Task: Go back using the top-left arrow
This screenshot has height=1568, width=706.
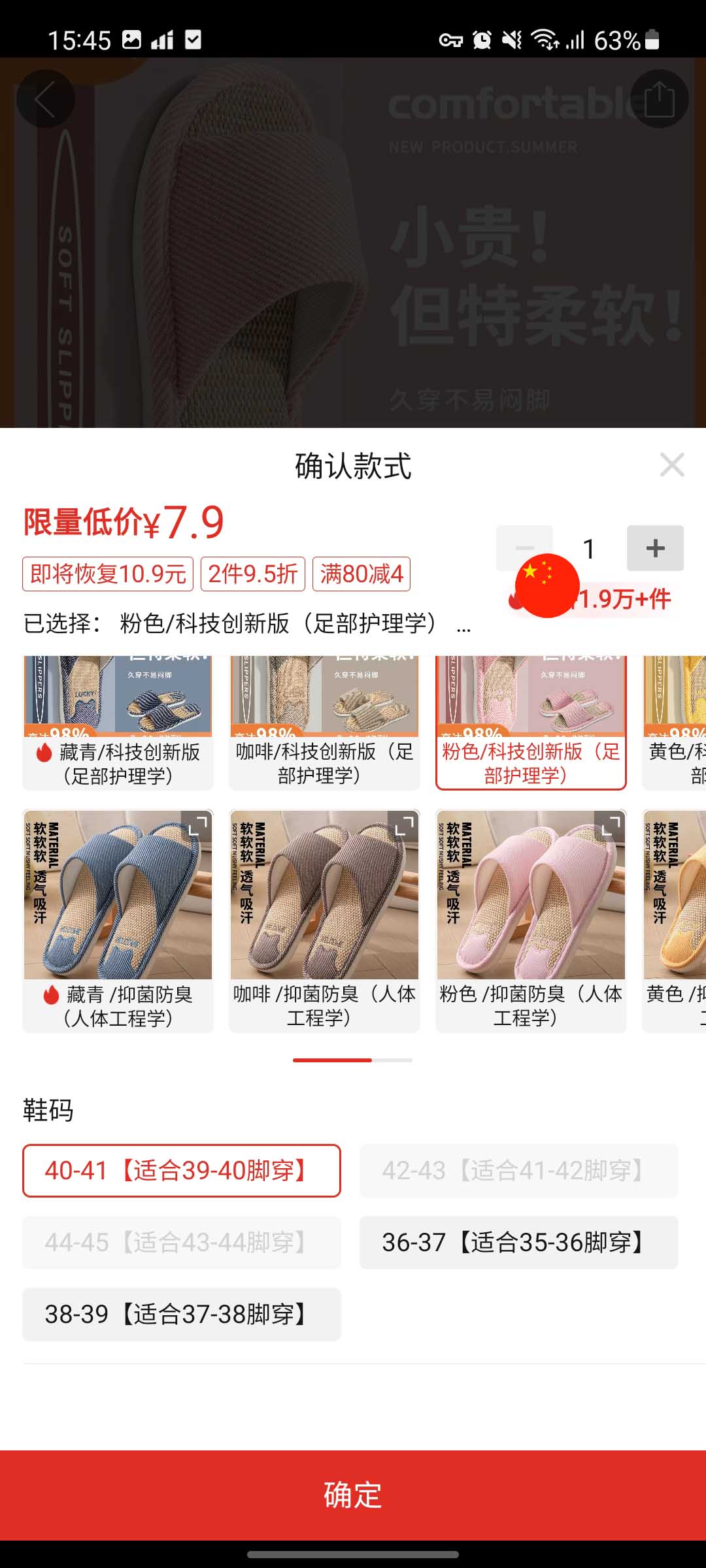Action: click(x=45, y=99)
